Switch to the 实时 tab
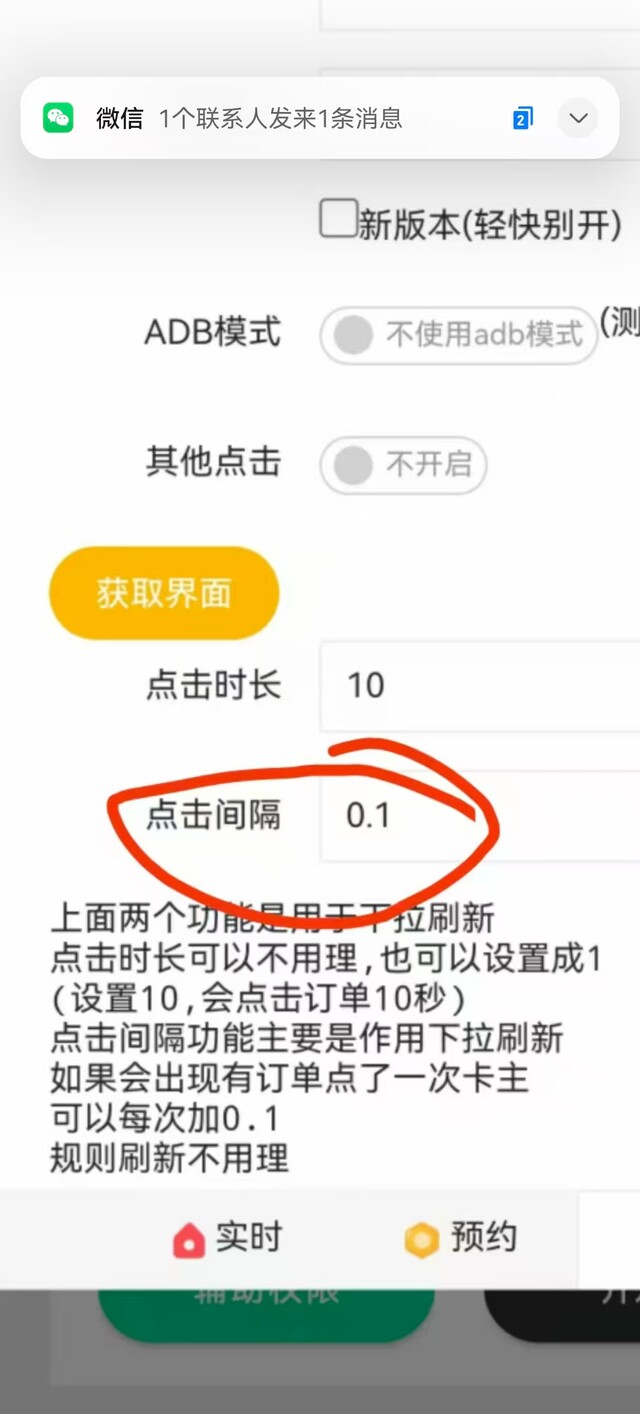Image resolution: width=640 pixels, height=1414 pixels. [x=227, y=1238]
